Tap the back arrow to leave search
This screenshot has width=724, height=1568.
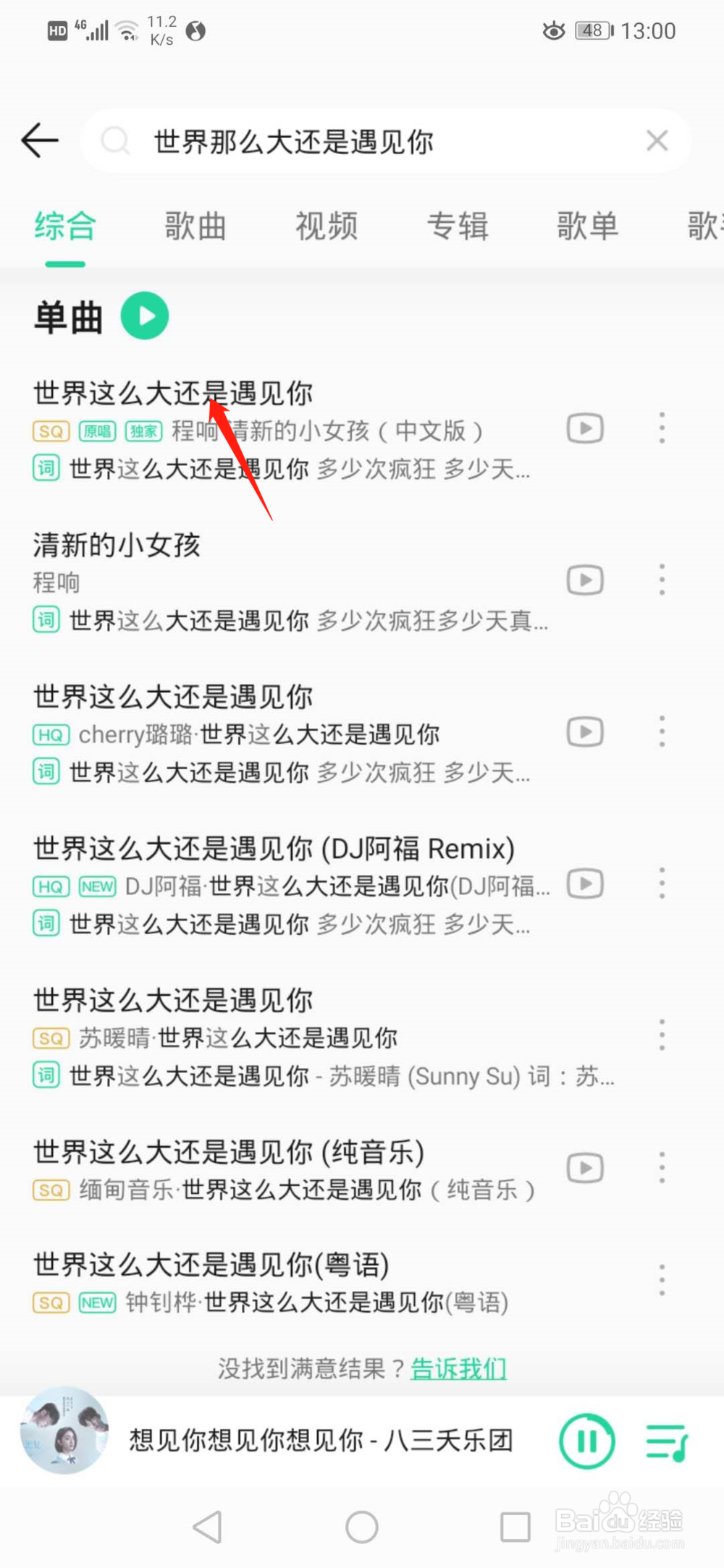(x=40, y=140)
